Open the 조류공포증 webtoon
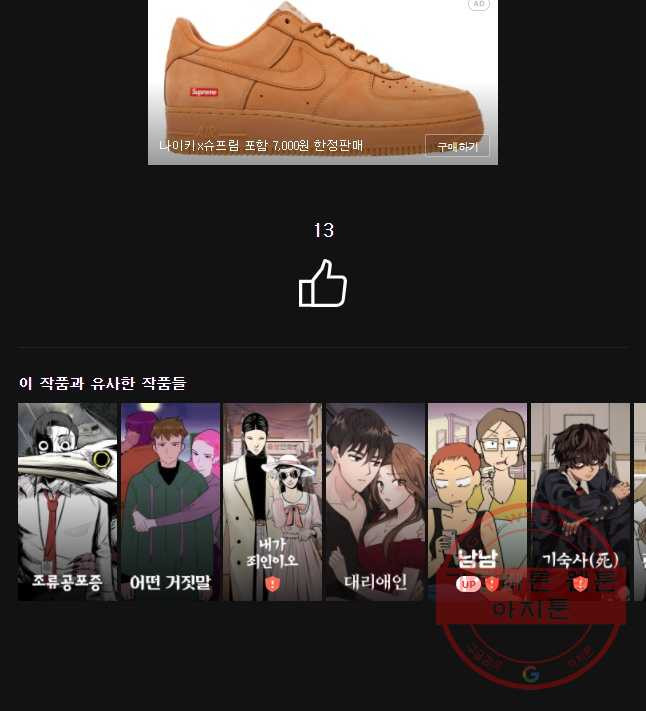Screen dimensions: 646x711 [x=67, y=500]
